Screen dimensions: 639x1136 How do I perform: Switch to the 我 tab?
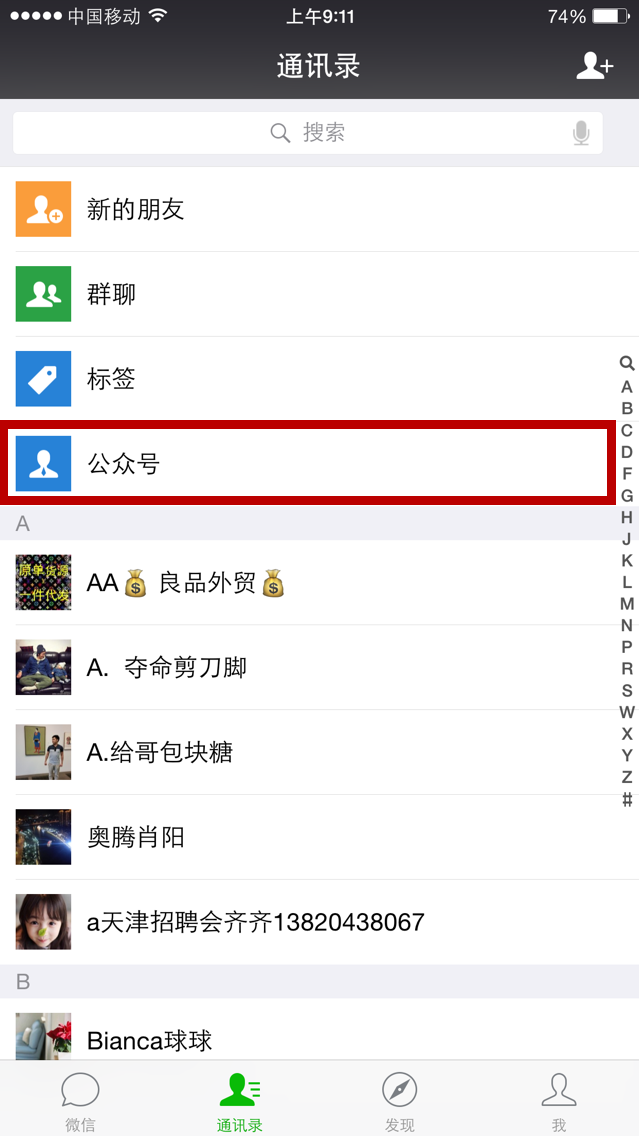coord(559,1100)
